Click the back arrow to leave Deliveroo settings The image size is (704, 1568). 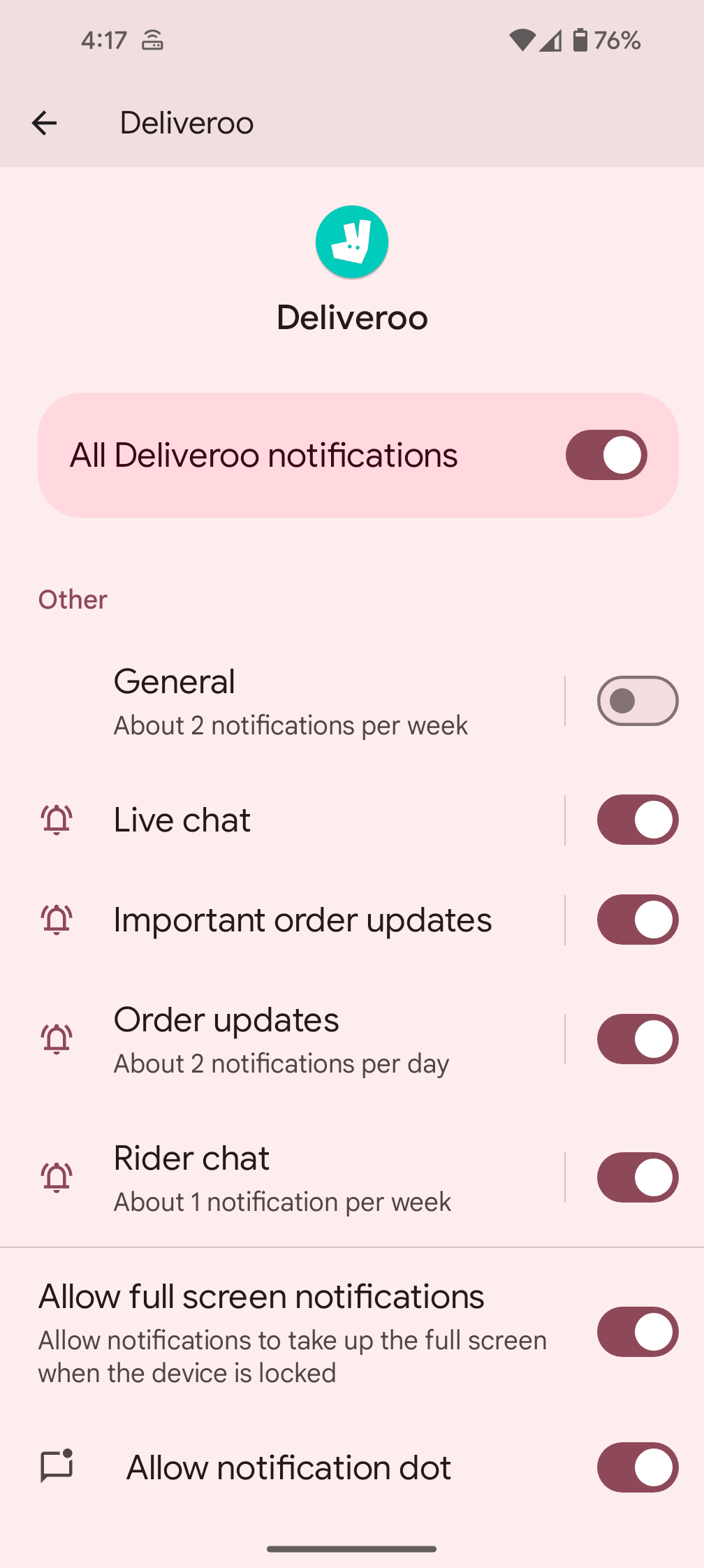tap(44, 123)
